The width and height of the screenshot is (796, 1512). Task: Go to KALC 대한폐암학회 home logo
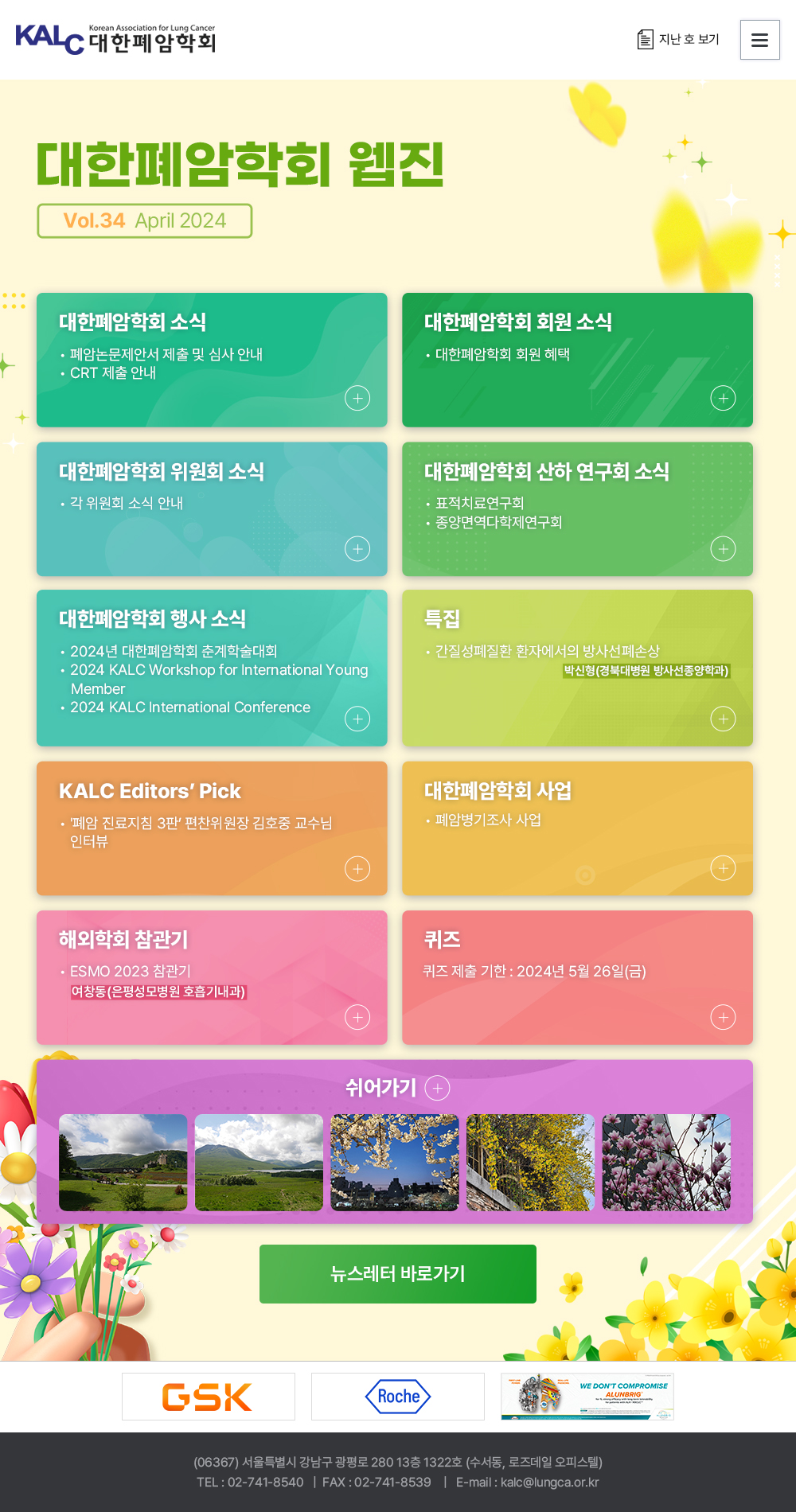tap(115, 38)
